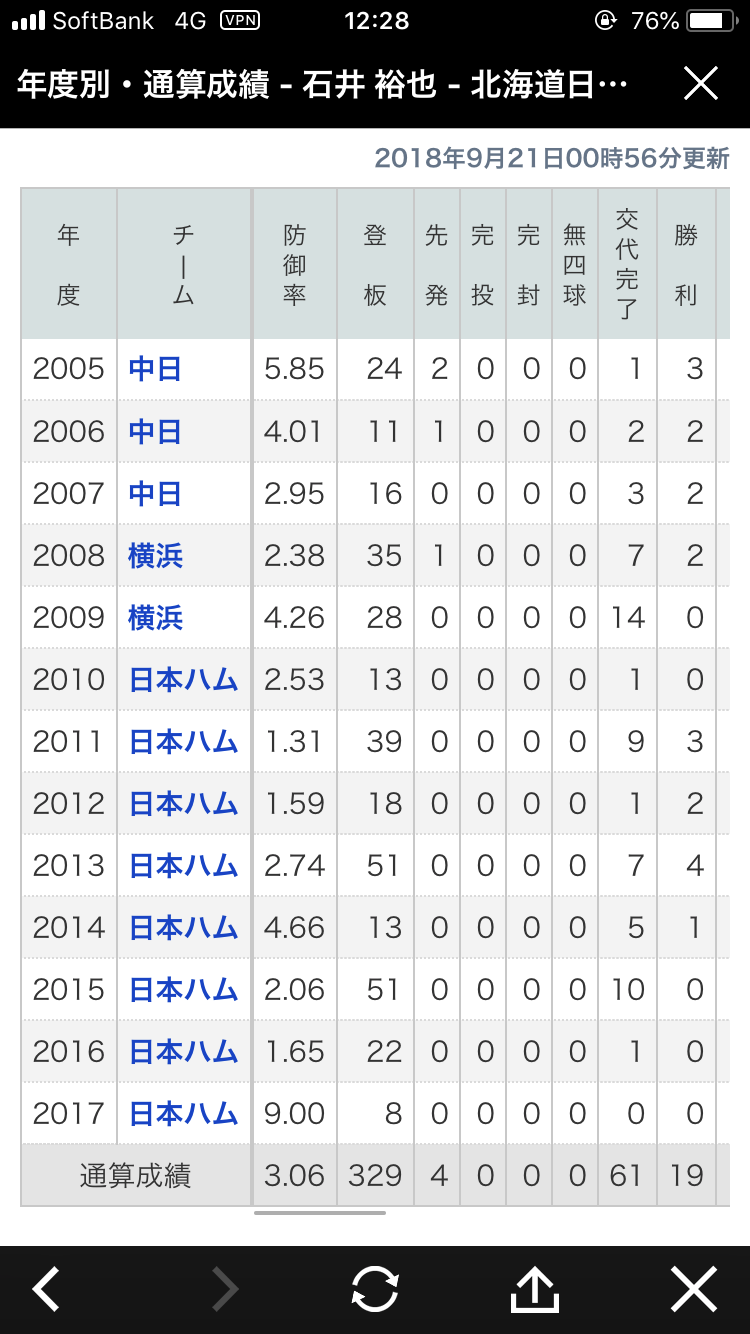Select the 日本ハム link in the 2015 row
Image resolution: width=750 pixels, height=1334 pixels.
184,989
